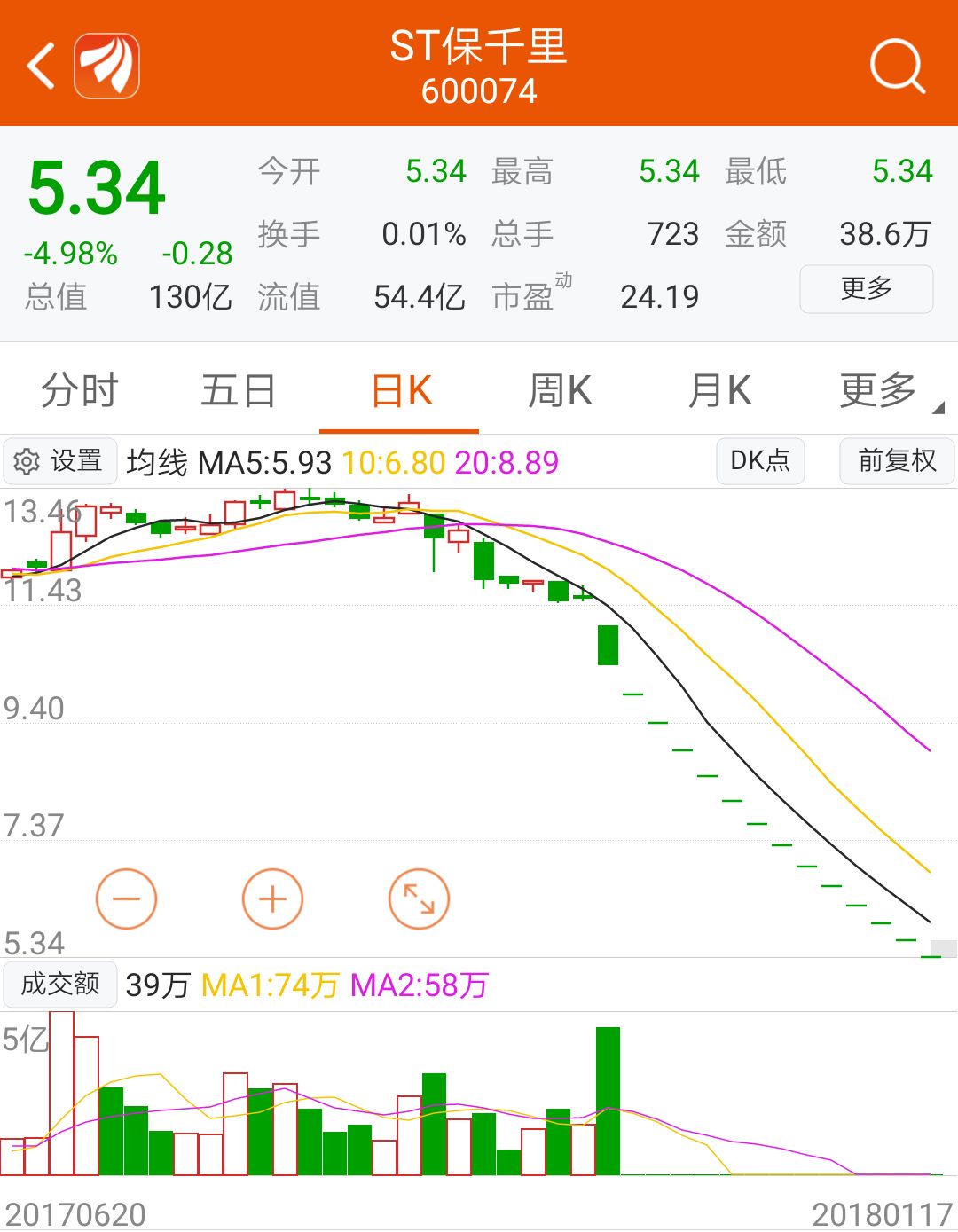958x1232 pixels.
Task: Toggle DK点 signal markers on the chart
Action: click(760, 461)
